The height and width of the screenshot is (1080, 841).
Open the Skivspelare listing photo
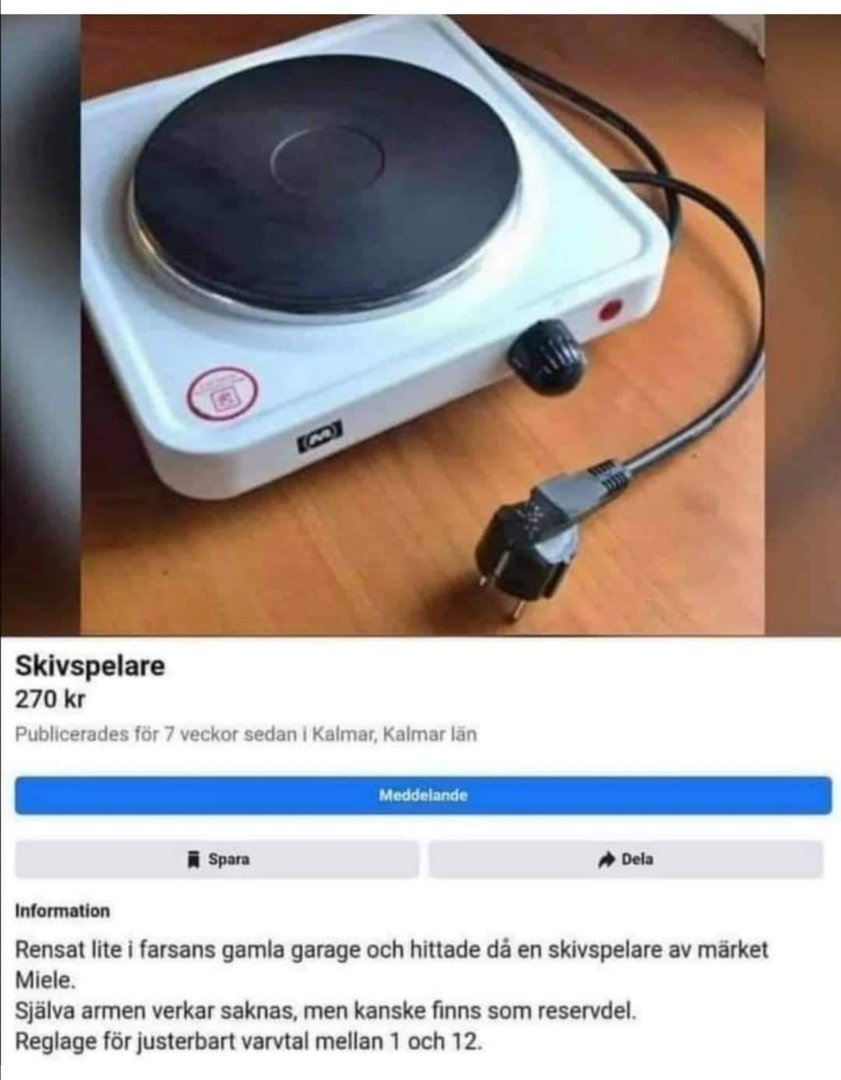[422, 325]
